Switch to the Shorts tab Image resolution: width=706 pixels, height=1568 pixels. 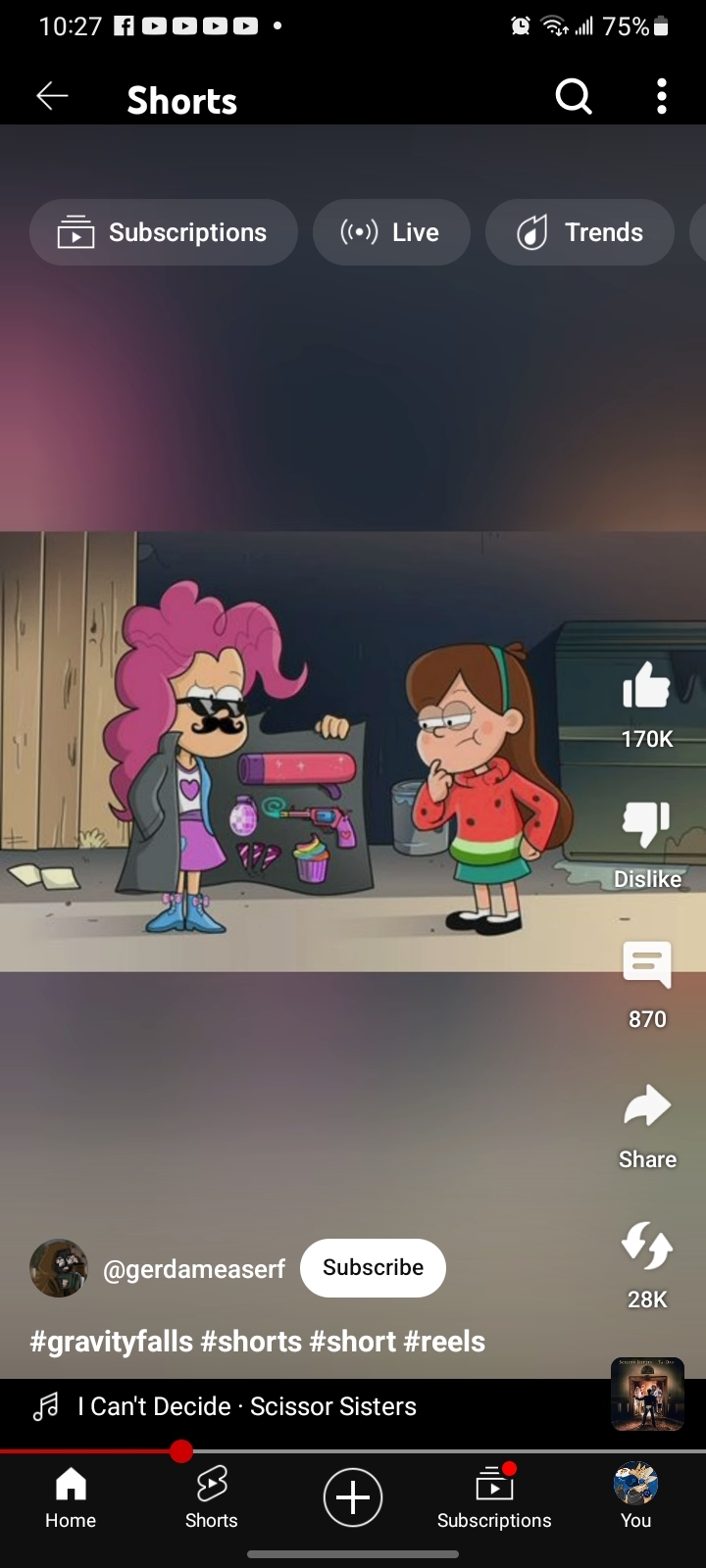click(x=212, y=1497)
